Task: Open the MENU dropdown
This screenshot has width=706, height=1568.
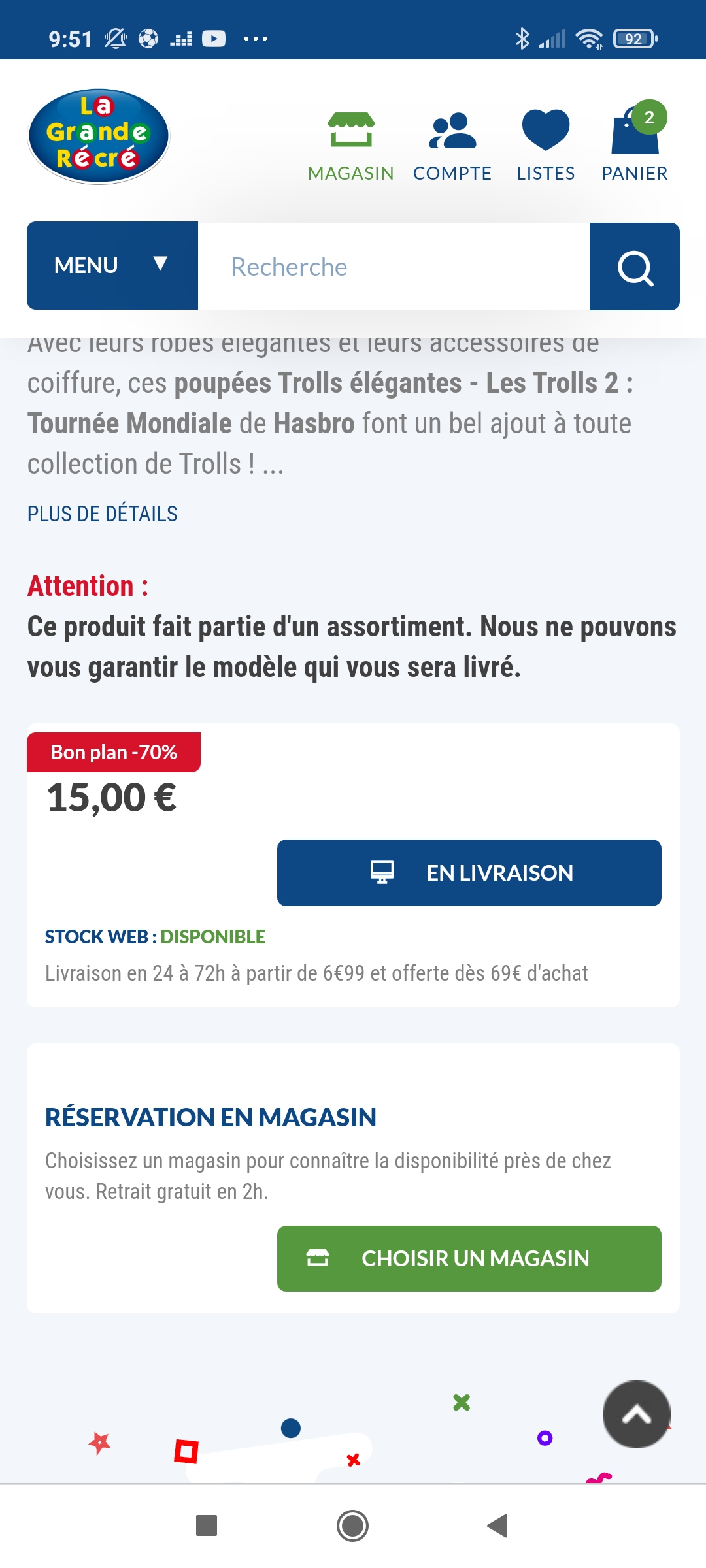Action: 85,265
